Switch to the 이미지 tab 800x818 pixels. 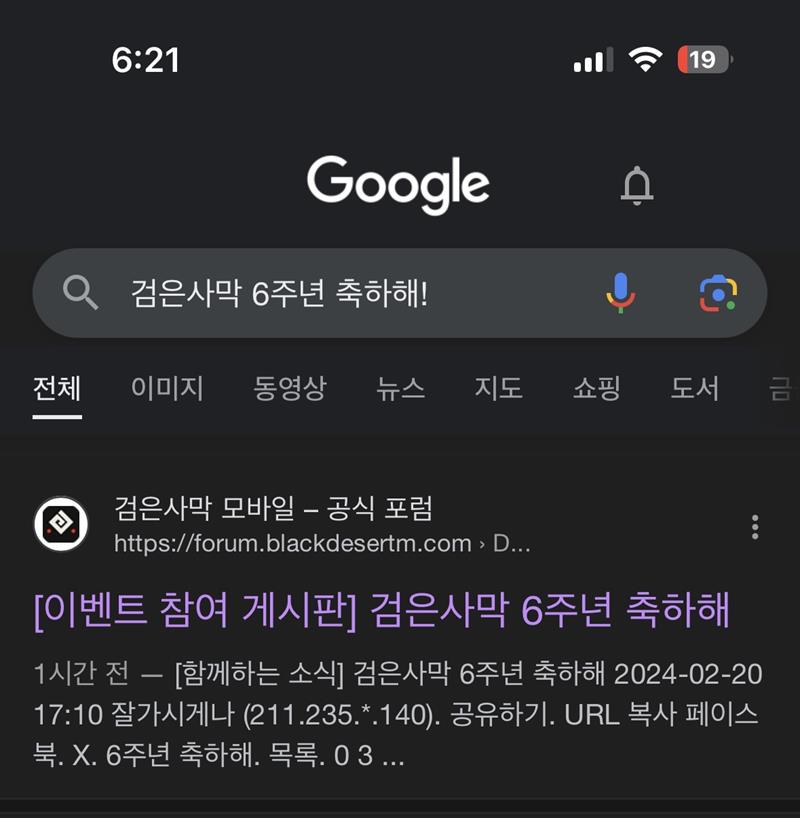(x=167, y=388)
